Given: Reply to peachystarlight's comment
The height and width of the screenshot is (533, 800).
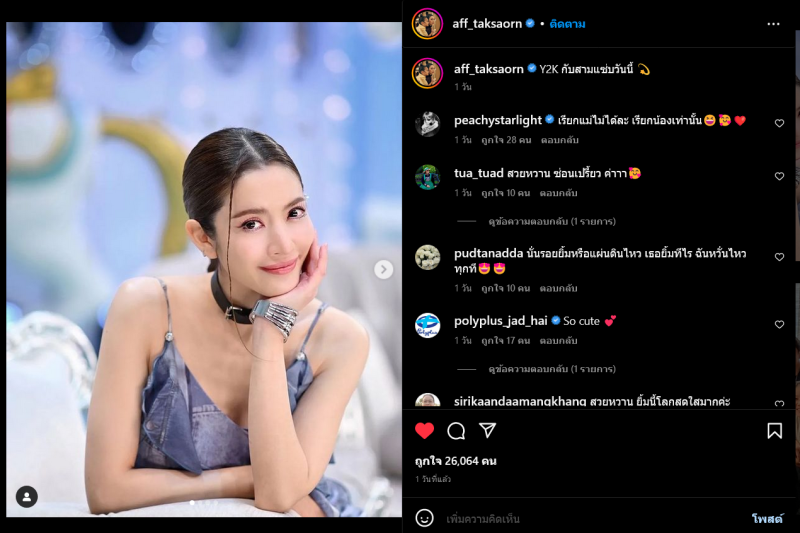Looking at the screenshot, I should coord(559,139).
